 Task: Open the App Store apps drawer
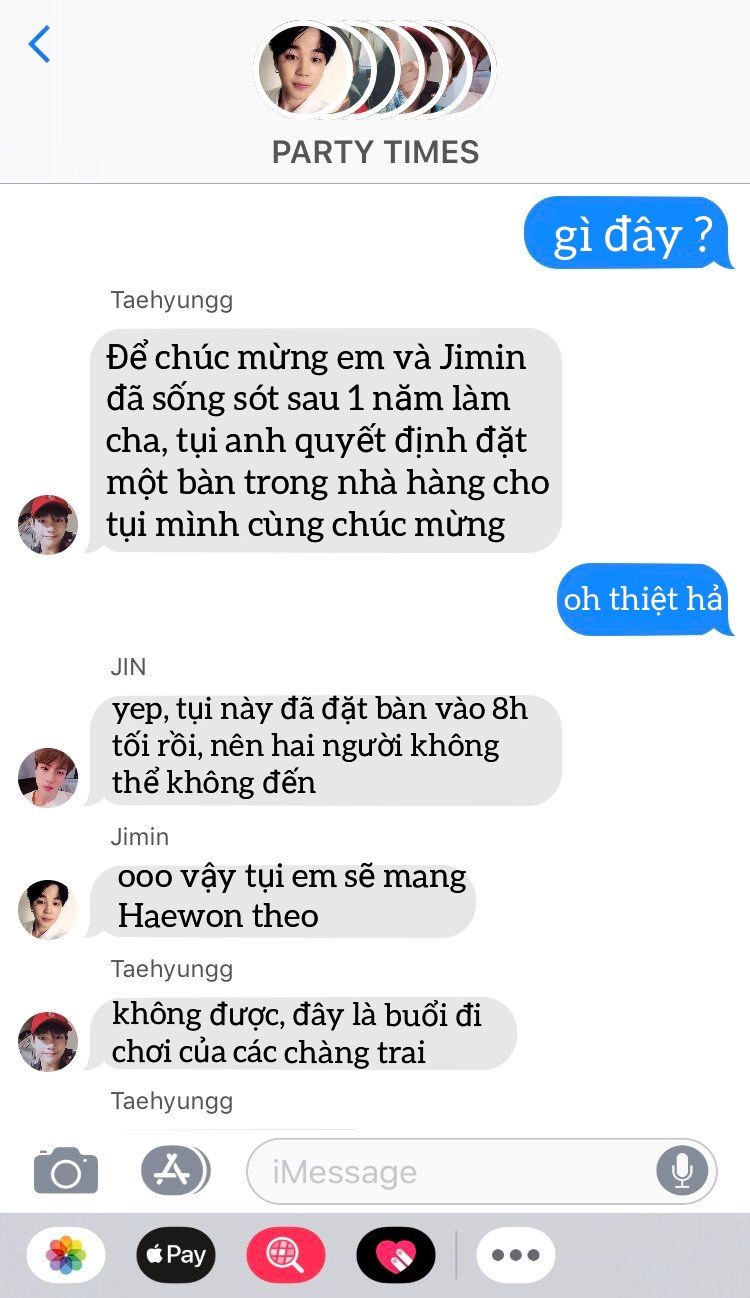pyautogui.click(x=175, y=1170)
